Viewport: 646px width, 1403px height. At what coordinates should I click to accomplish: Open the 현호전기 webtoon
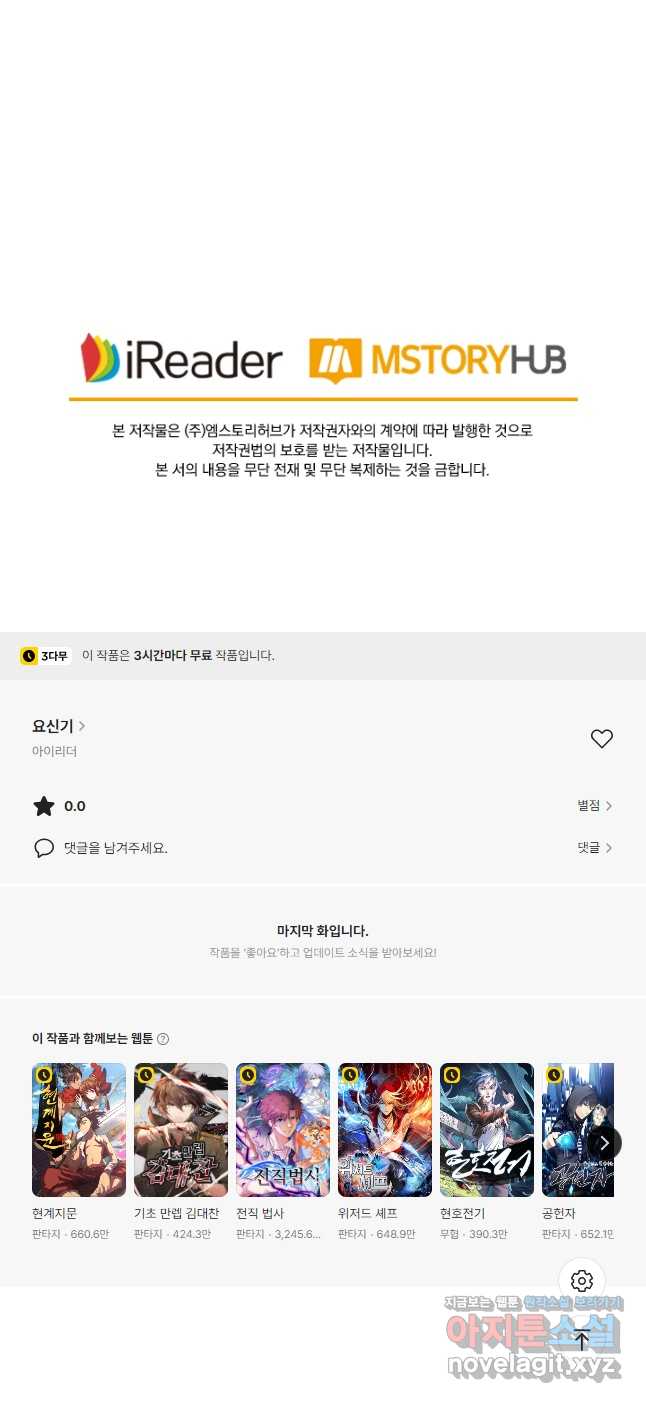(487, 1130)
